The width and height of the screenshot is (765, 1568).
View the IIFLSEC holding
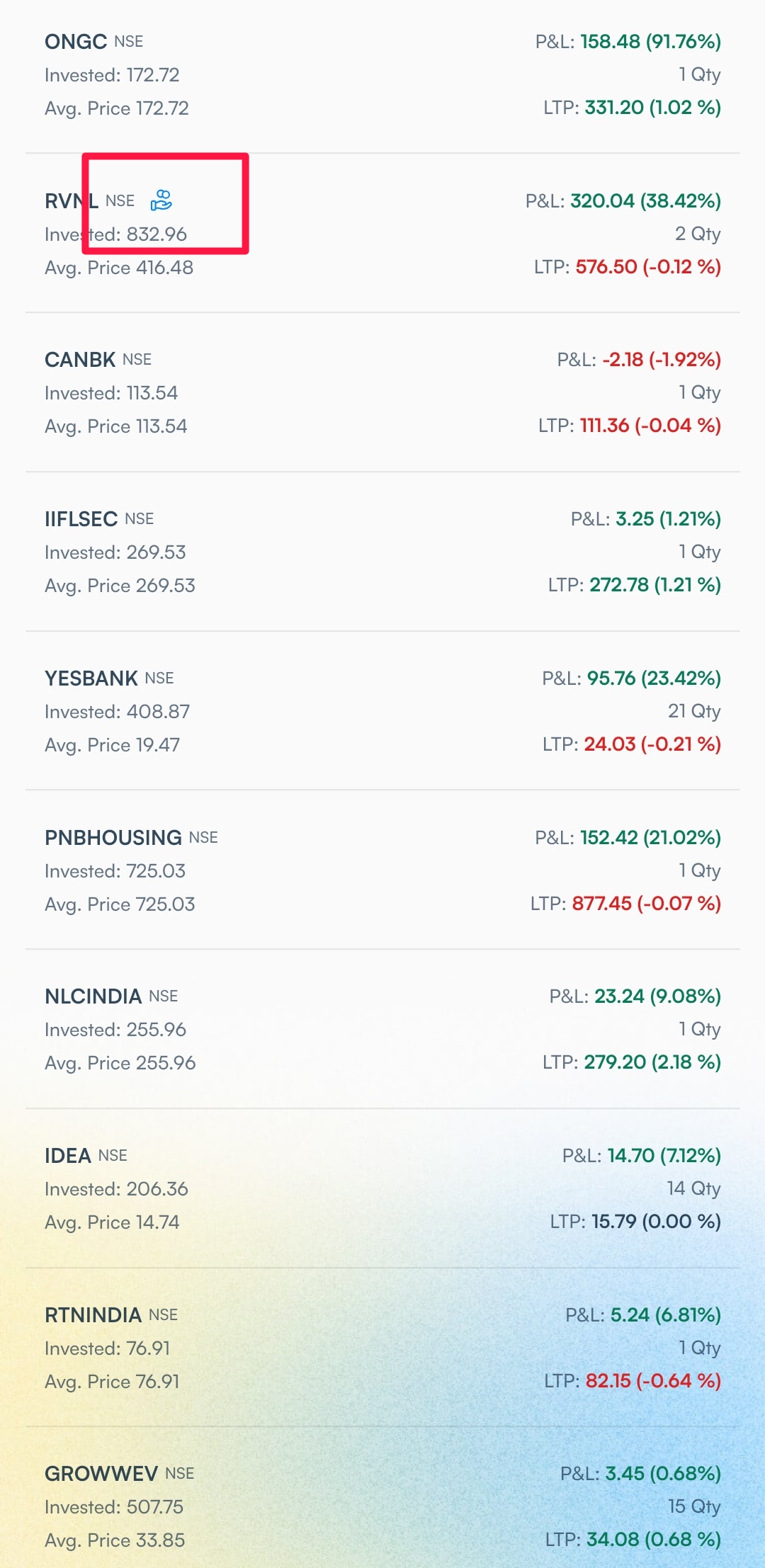(x=382, y=552)
